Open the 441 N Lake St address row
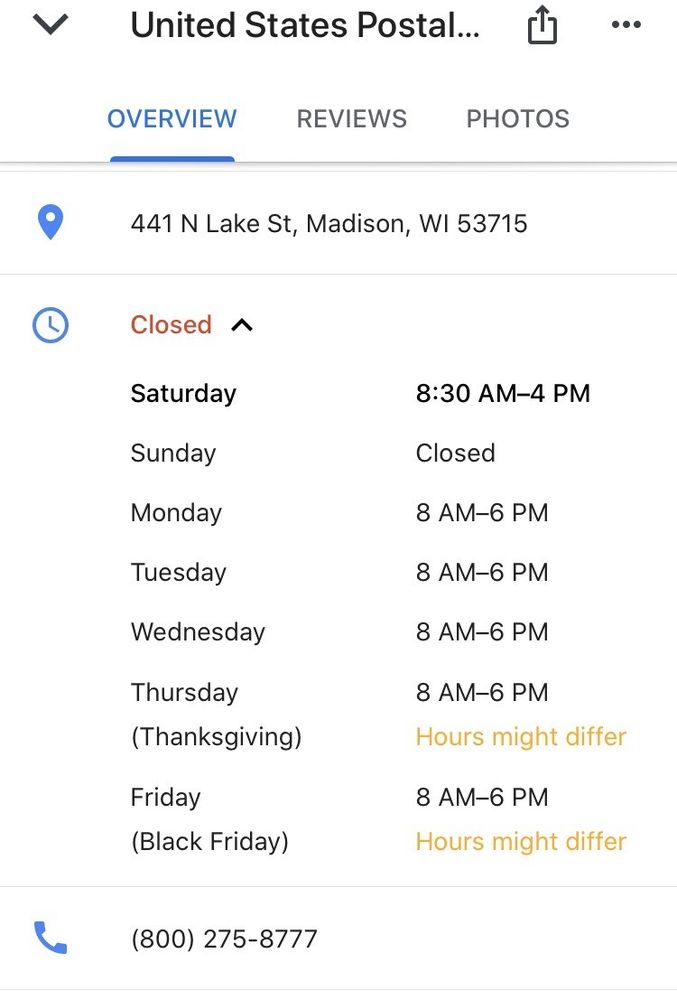The image size is (677, 1000). 328,224
